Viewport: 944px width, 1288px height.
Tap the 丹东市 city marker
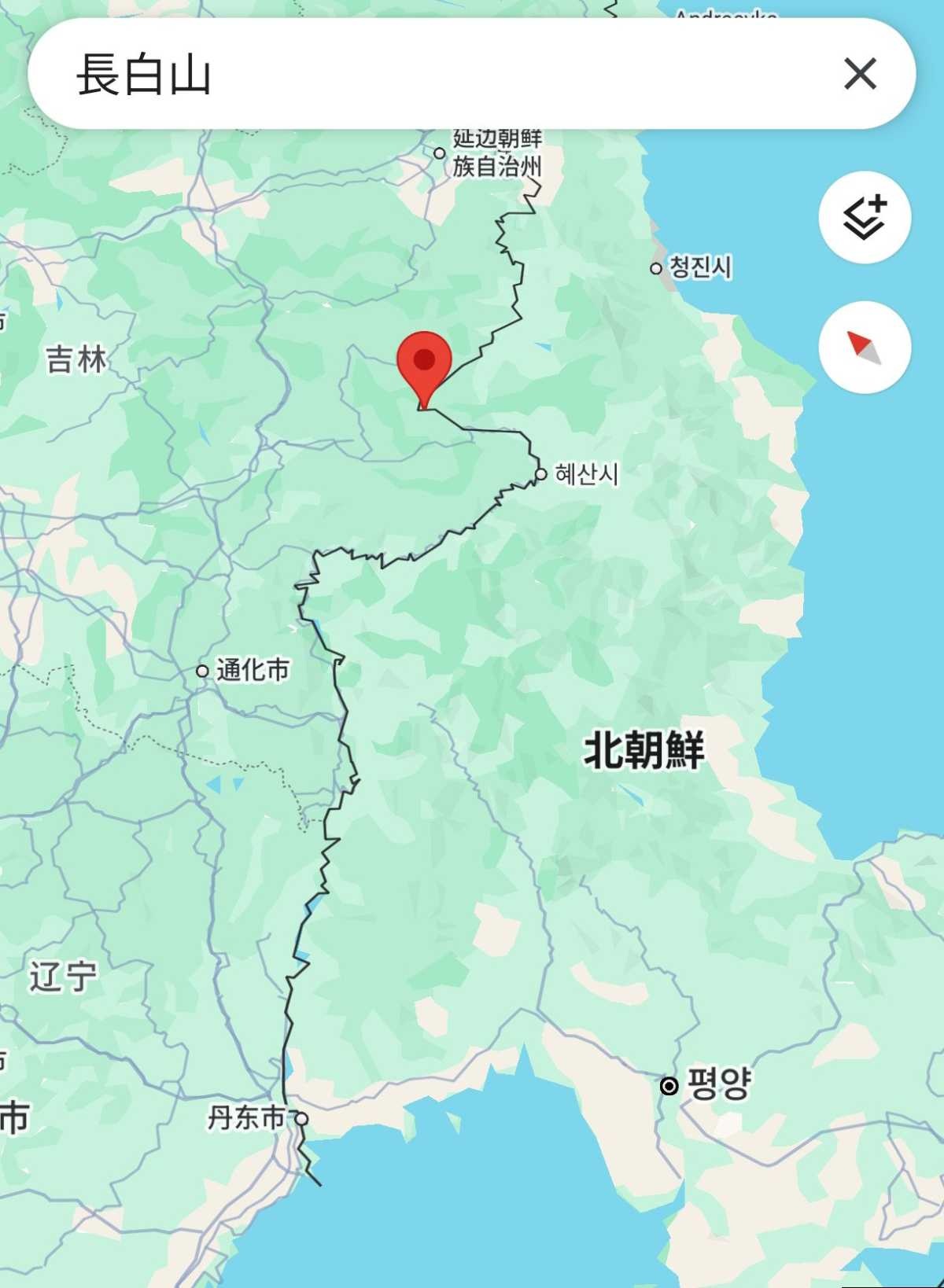pyautogui.click(x=301, y=1118)
